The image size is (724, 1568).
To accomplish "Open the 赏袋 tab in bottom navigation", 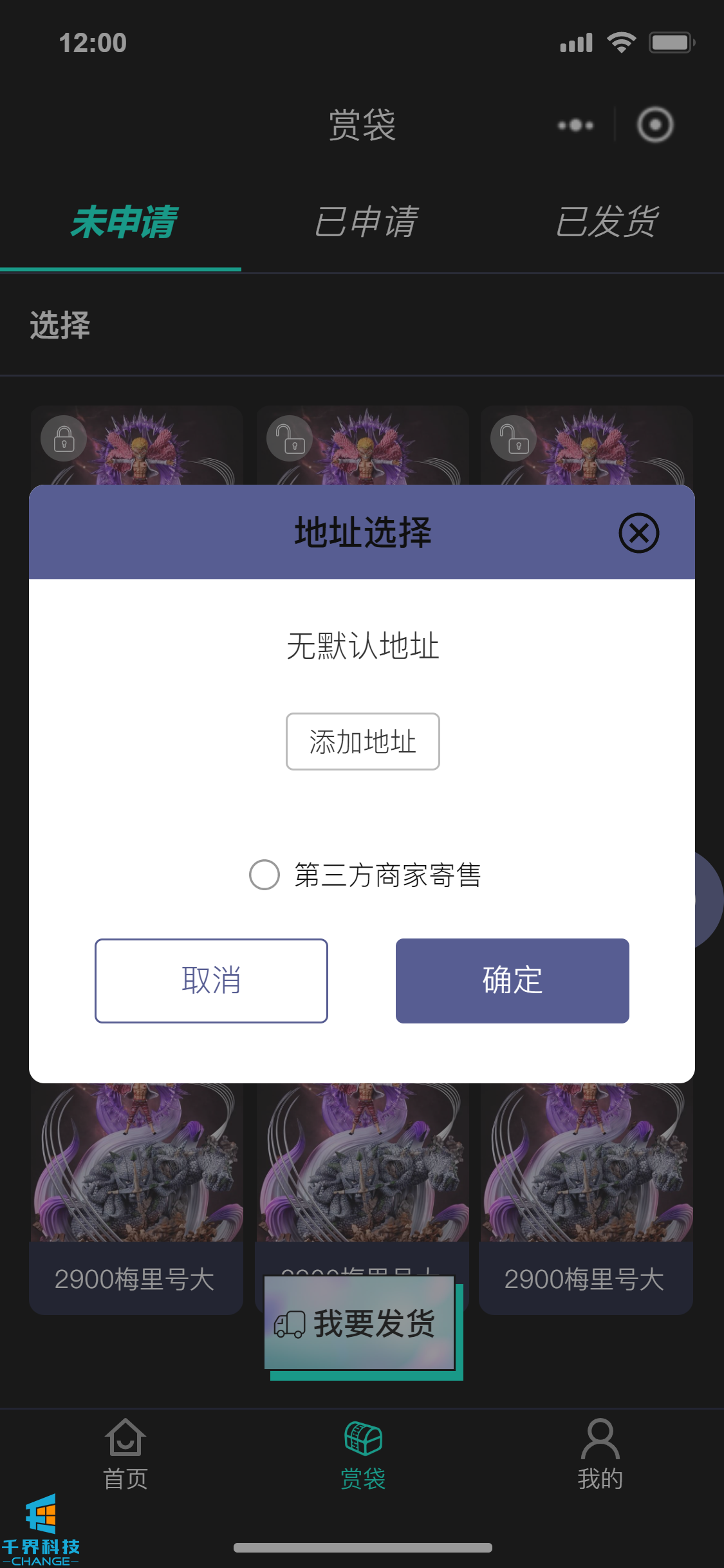I will click(363, 1455).
